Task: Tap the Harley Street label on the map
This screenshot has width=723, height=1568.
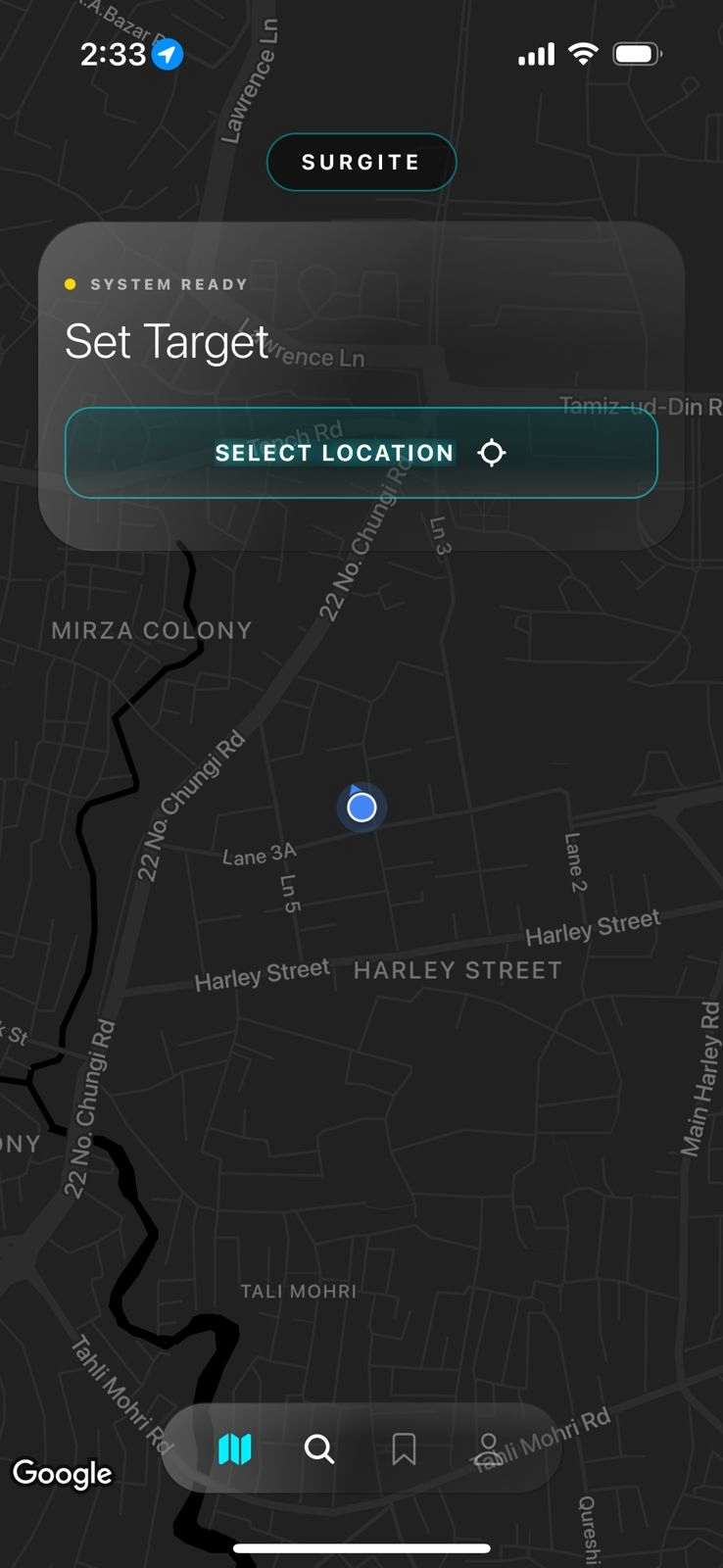Action: pos(458,970)
